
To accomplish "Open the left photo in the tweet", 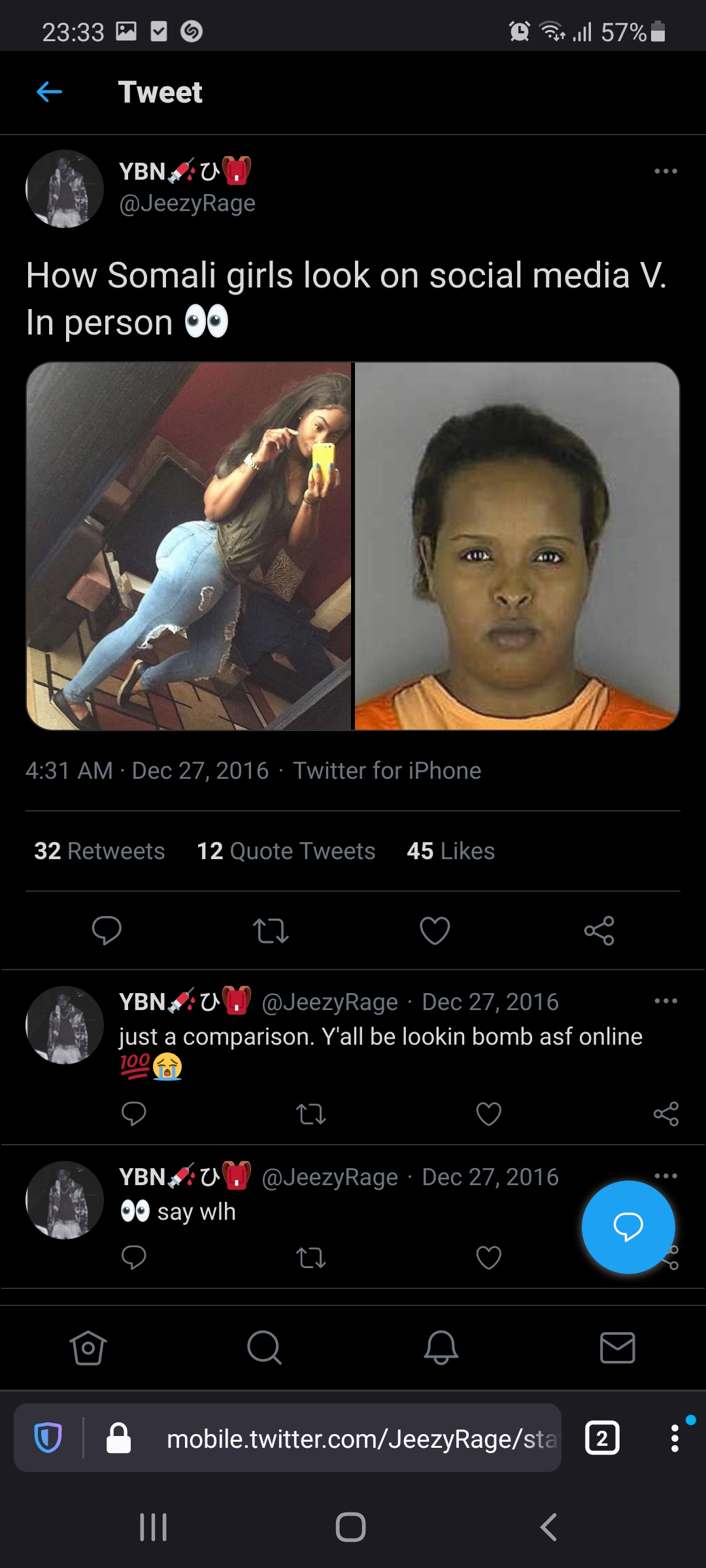I will pos(189,546).
